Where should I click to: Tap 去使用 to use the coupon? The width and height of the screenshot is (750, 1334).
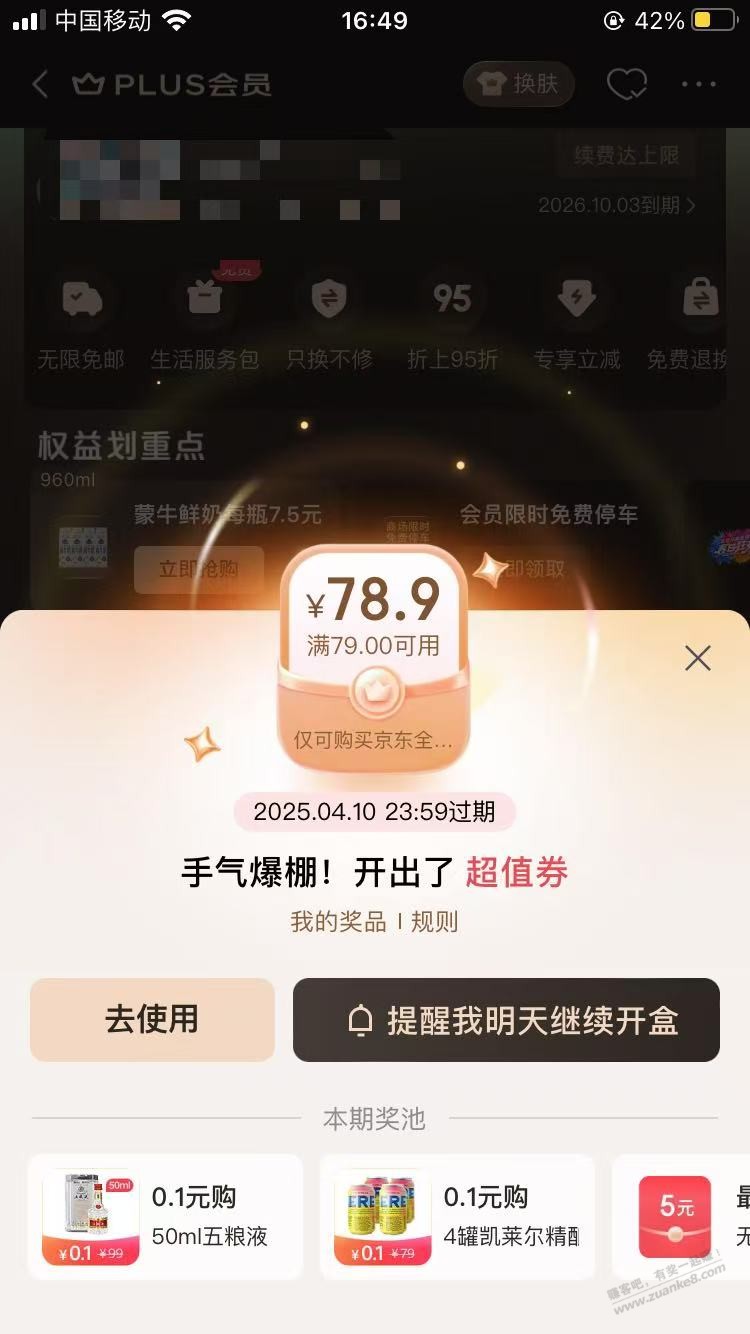[152, 1019]
